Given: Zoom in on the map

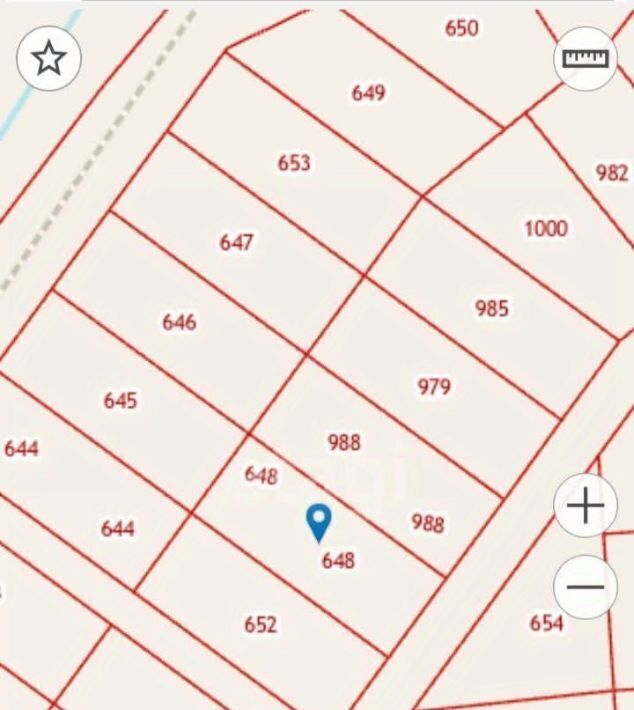Looking at the screenshot, I should (585, 506).
